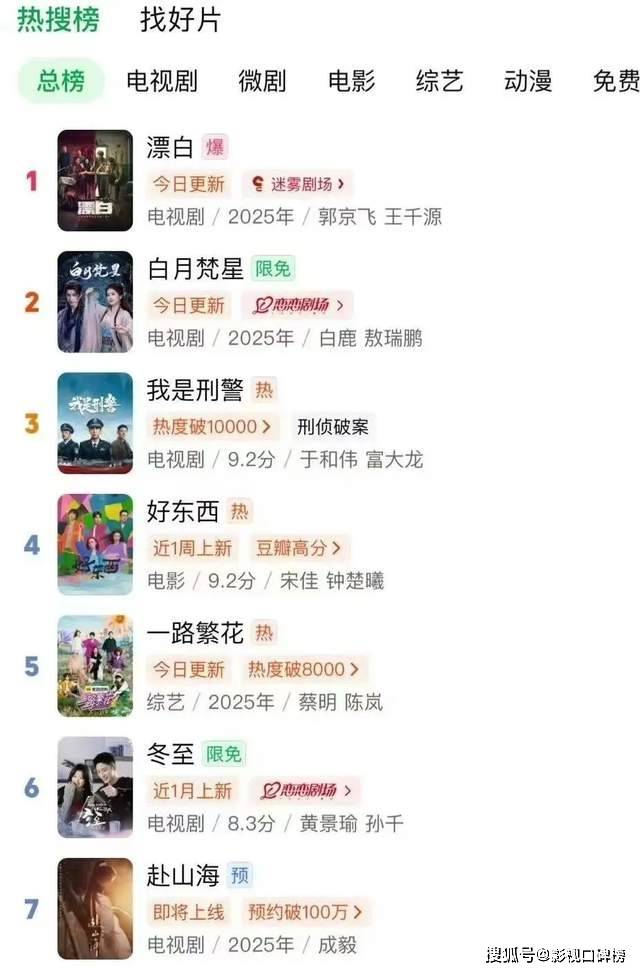The height and width of the screenshot is (972, 640).
Task: Open the 豆瓣高分 chip for 好东西
Action: [299, 548]
